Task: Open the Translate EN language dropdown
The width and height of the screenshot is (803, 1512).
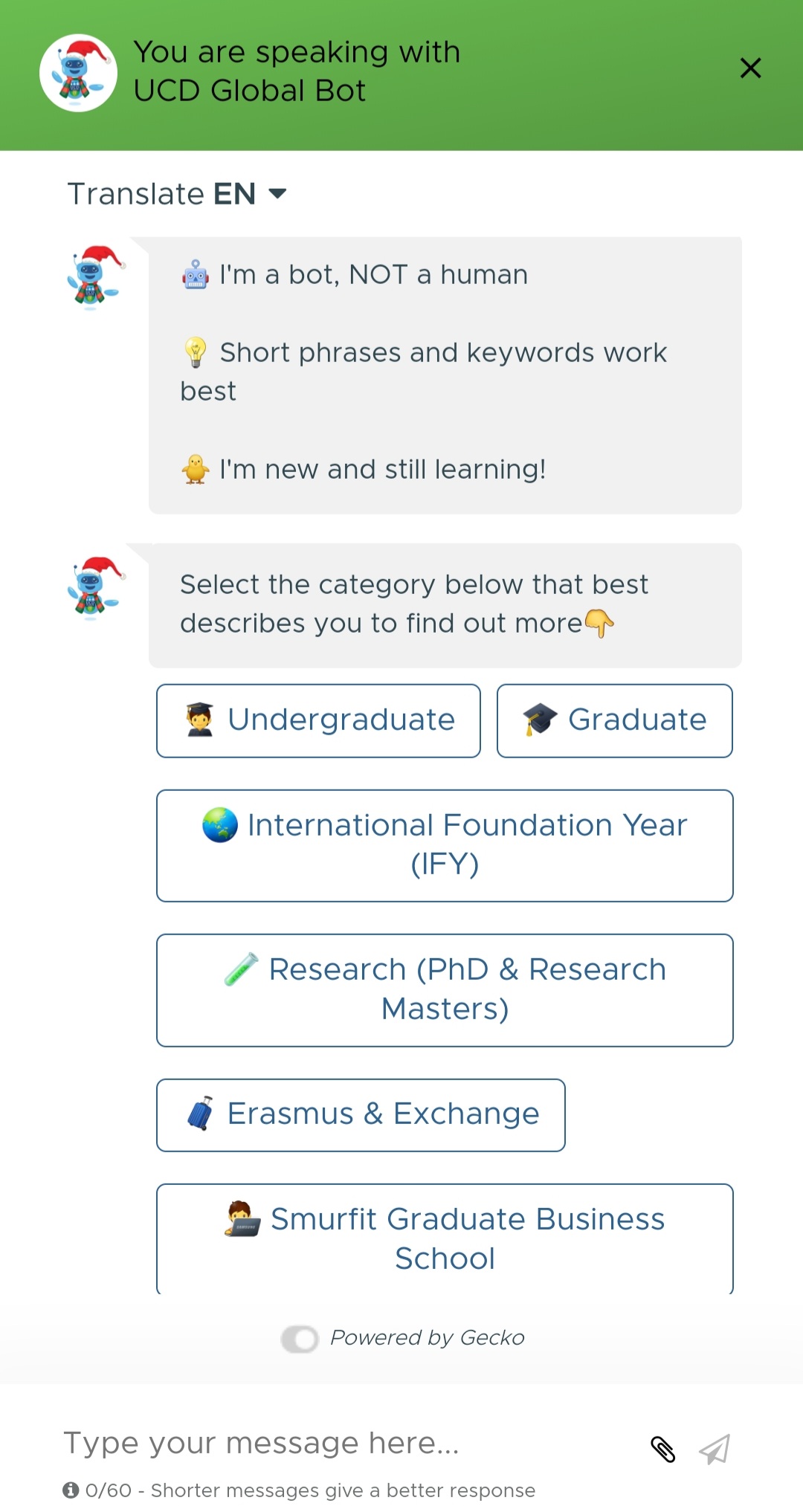Action: [x=162, y=193]
